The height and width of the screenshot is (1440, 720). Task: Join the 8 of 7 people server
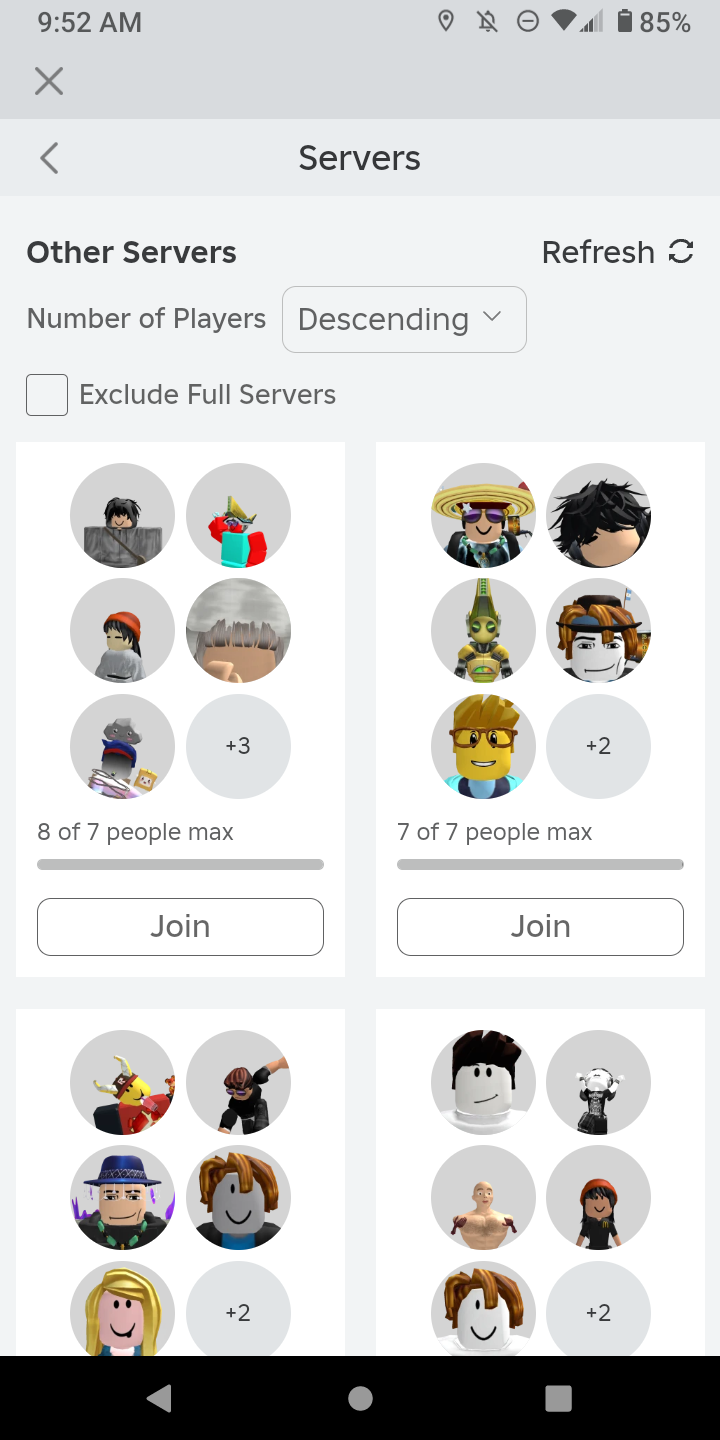[x=180, y=927]
